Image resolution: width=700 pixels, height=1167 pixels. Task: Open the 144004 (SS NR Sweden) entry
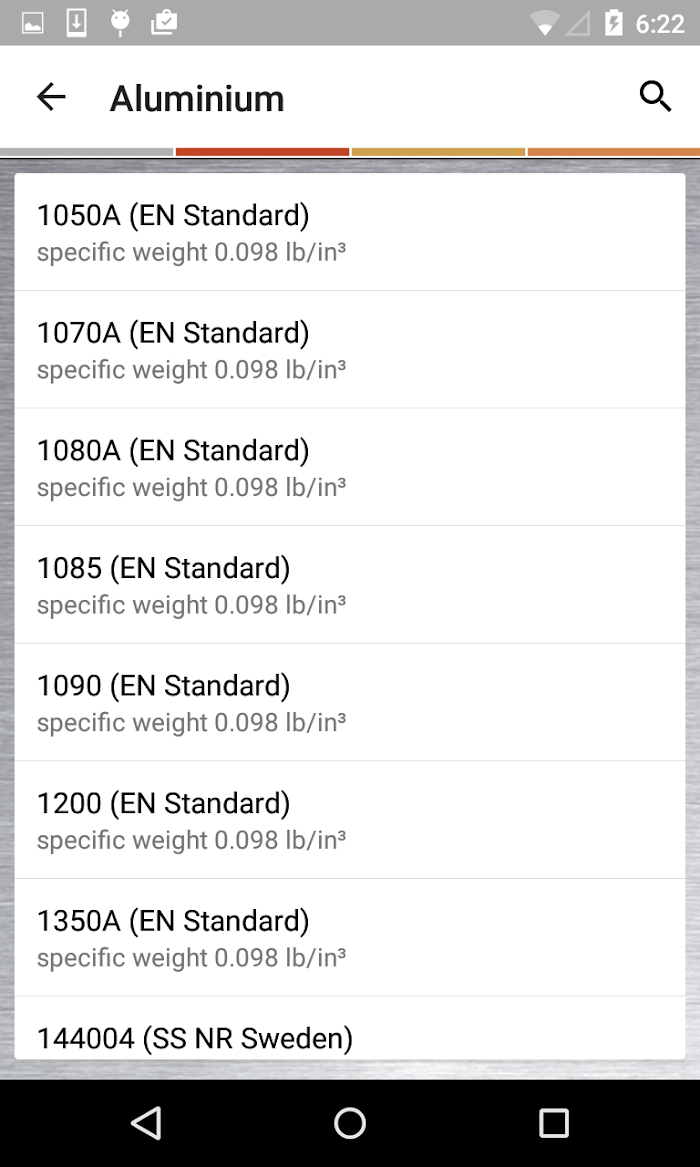pyautogui.click(x=349, y=1034)
